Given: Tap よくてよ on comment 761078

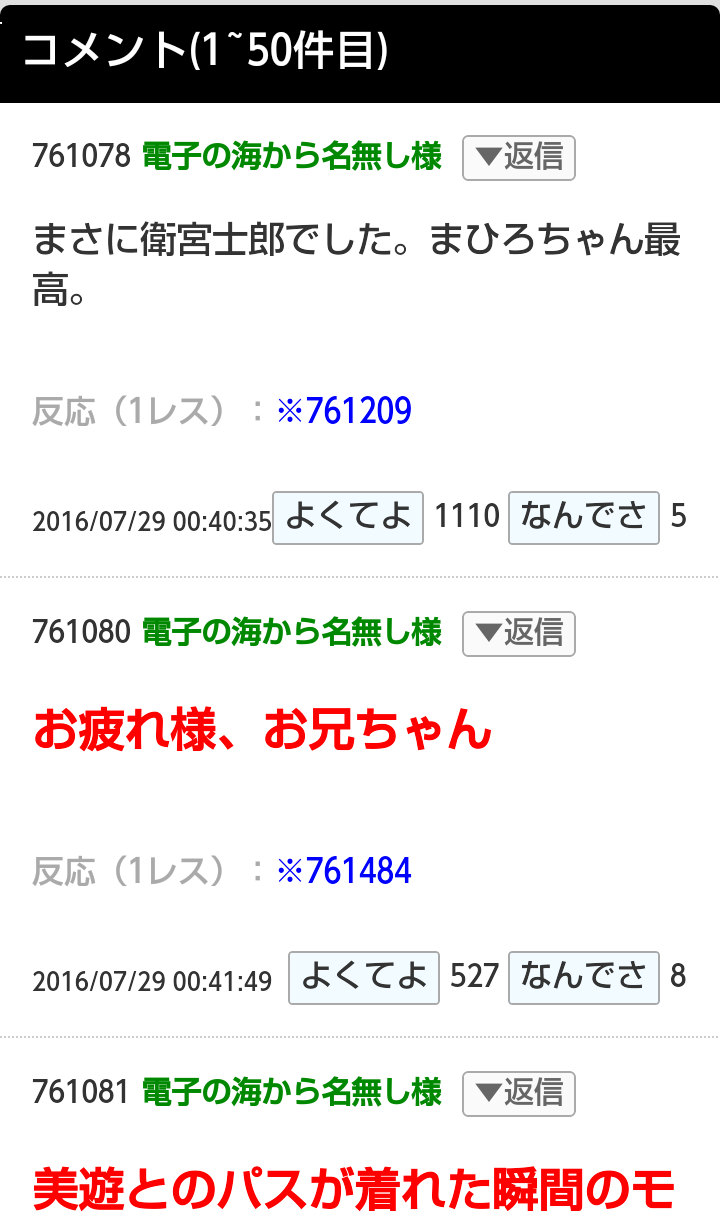Looking at the screenshot, I should point(348,517).
